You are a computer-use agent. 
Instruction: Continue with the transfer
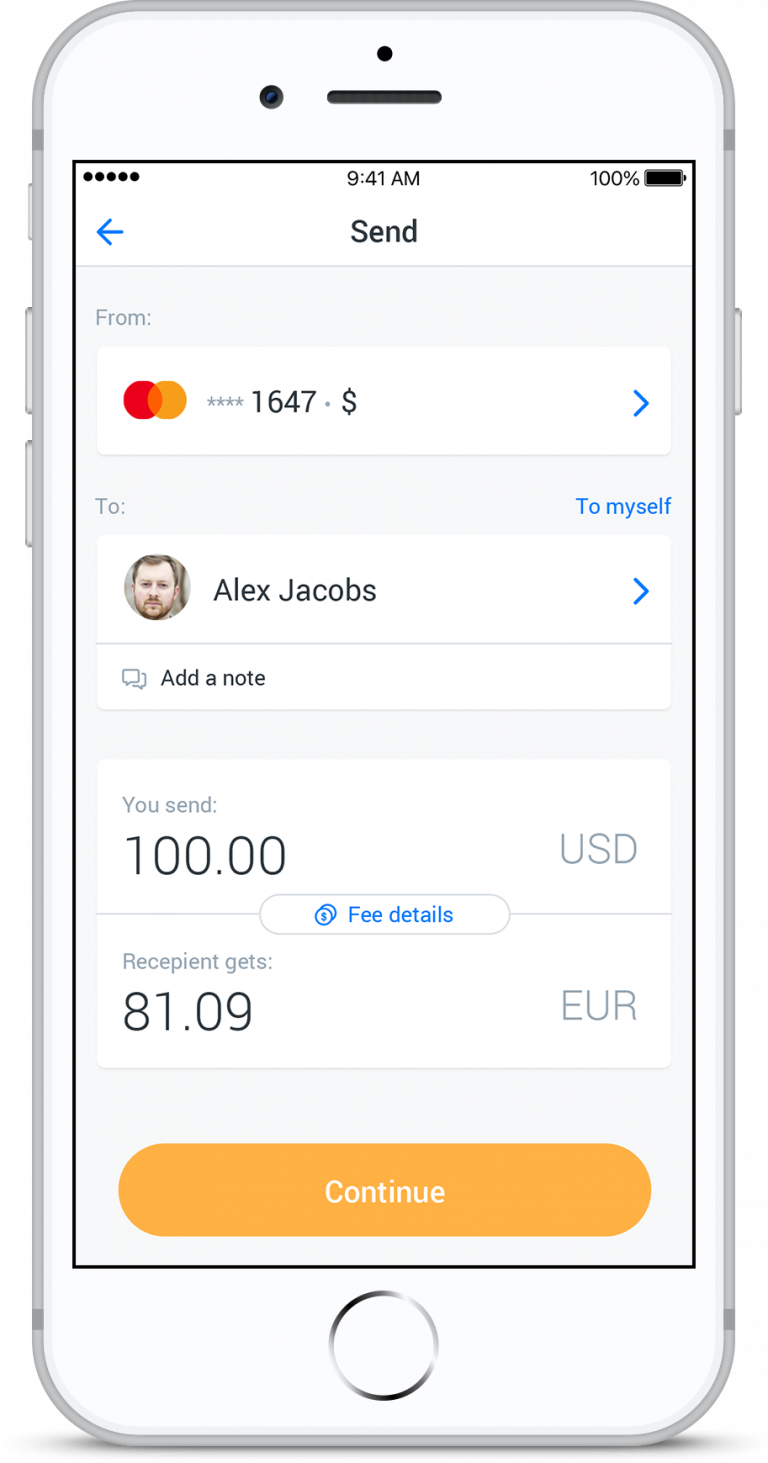tap(385, 1191)
